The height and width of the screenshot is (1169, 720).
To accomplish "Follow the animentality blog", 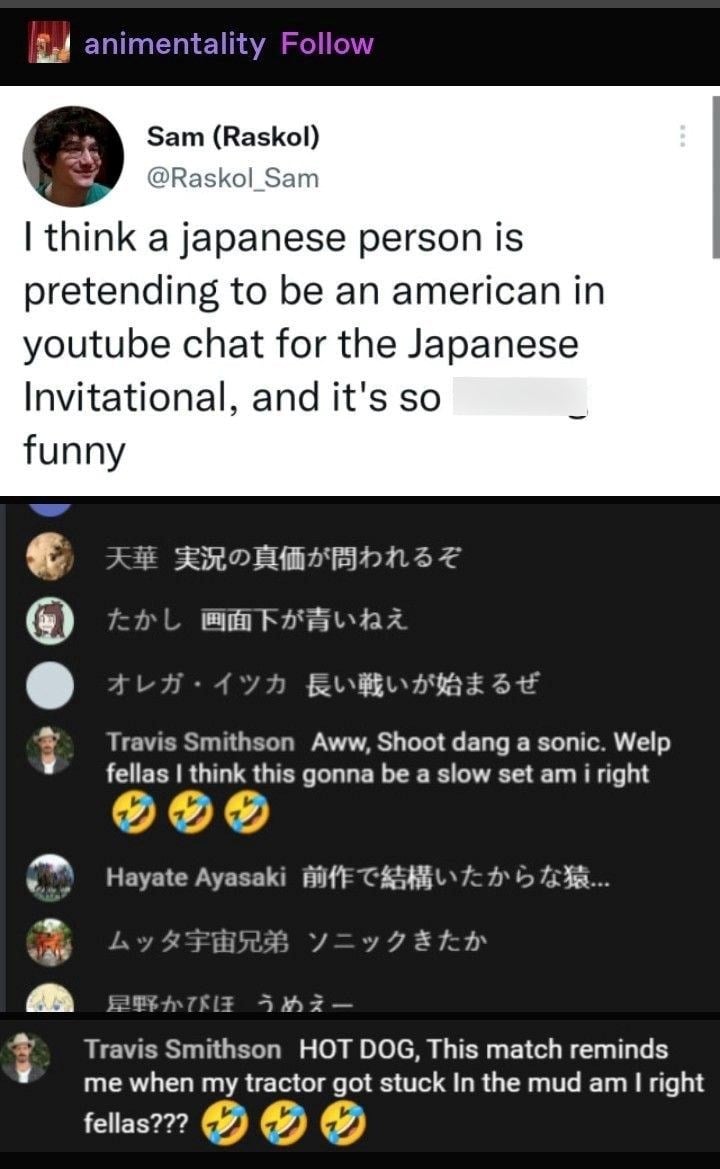I will pos(327,44).
